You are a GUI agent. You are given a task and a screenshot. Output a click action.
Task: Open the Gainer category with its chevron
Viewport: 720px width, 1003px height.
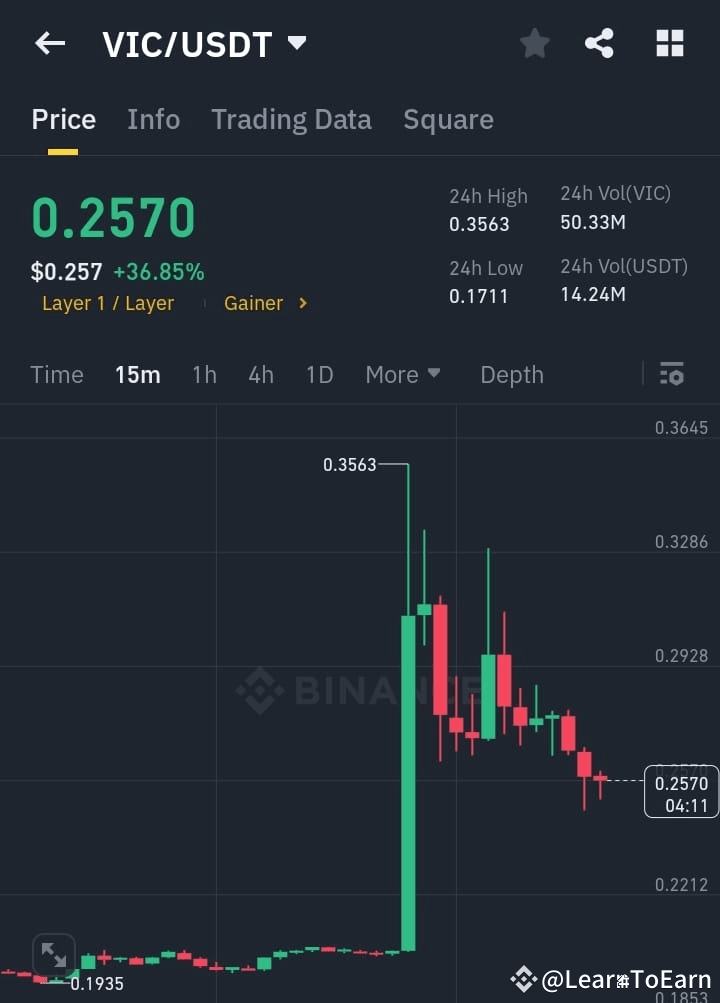(x=265, y=302)
